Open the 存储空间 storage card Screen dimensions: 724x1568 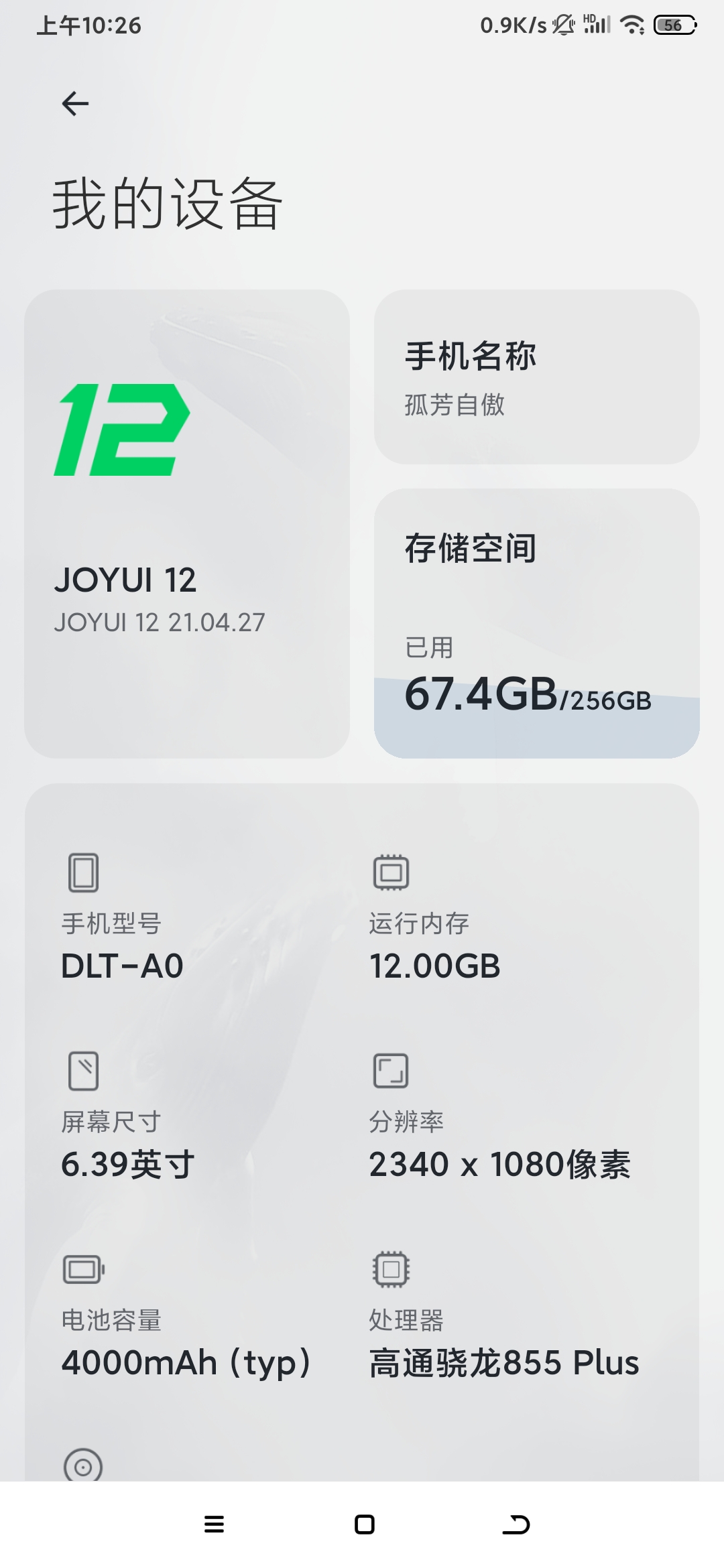pyautogui.click(x=536, y=623)
